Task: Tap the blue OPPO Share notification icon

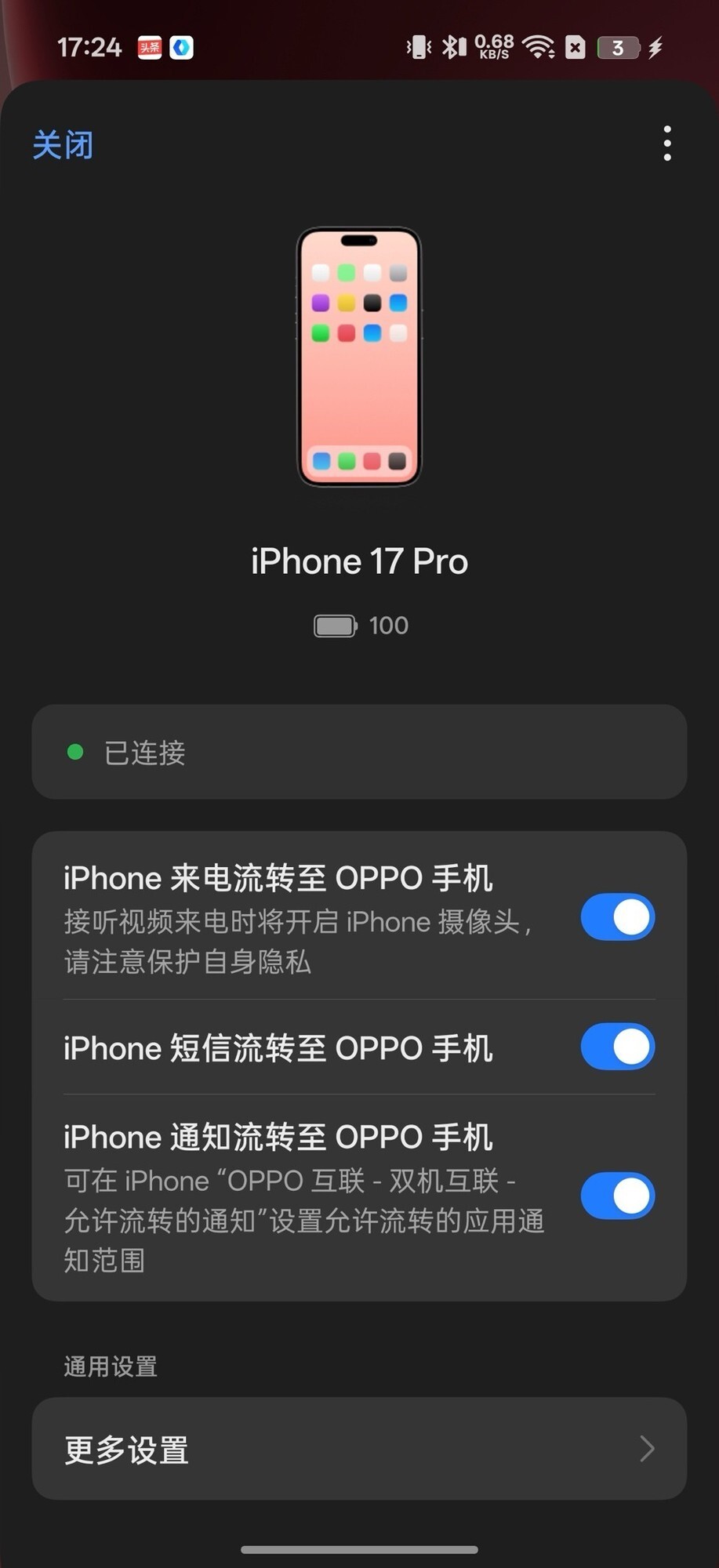Action: (180, 49)
